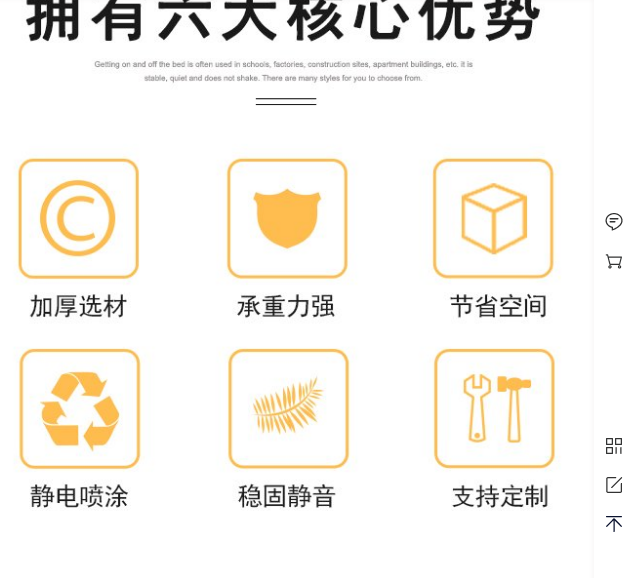Image resolution: width=634 pixels, height=578 pixels.
Task: Show the QR code from the sidebar
Action: (614, 446)
